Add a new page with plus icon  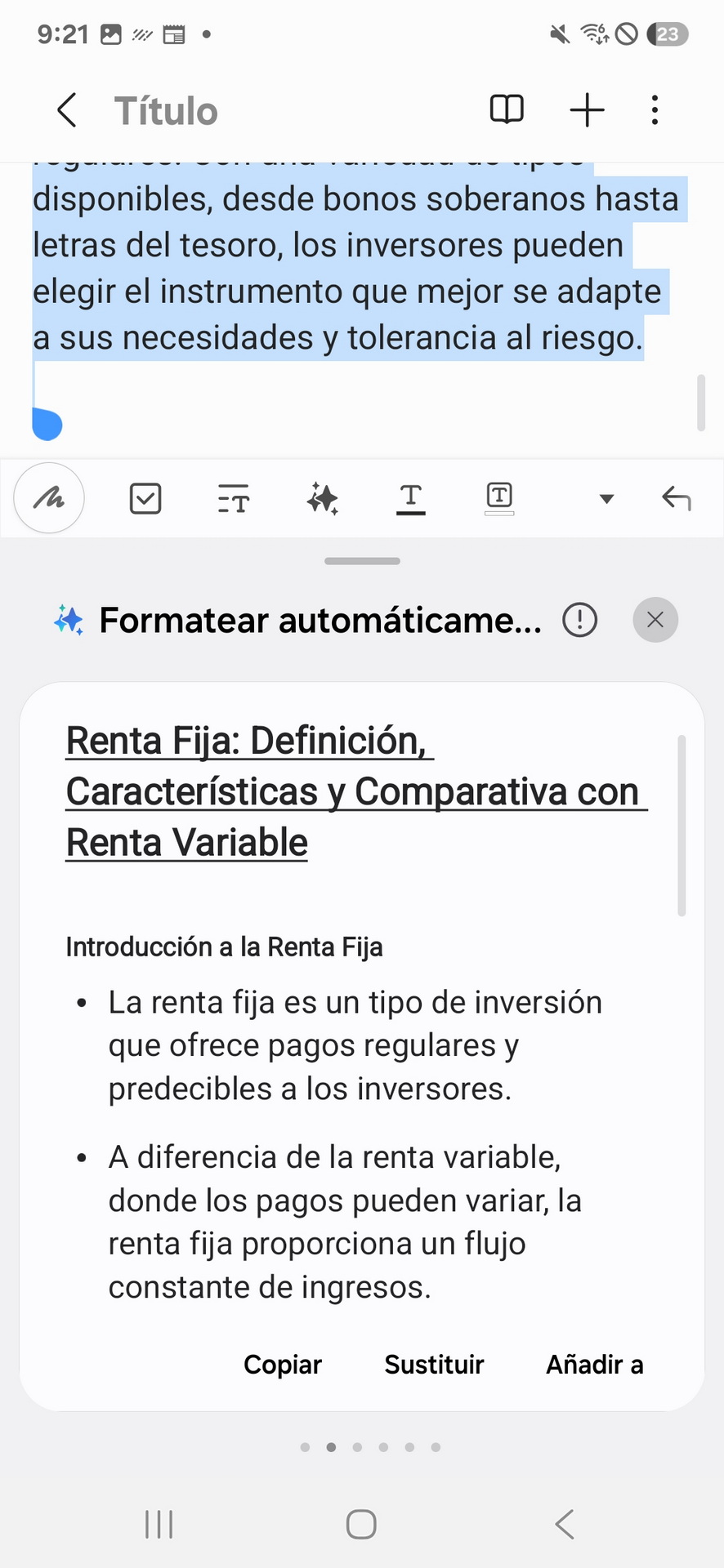(x=587, y=109)
